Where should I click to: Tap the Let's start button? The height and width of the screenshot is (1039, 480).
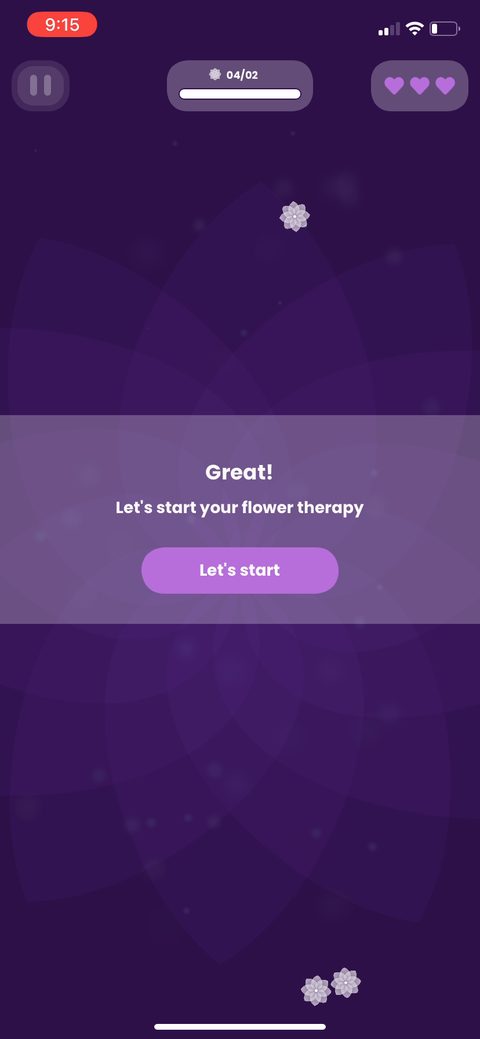[x=240, y=571]
